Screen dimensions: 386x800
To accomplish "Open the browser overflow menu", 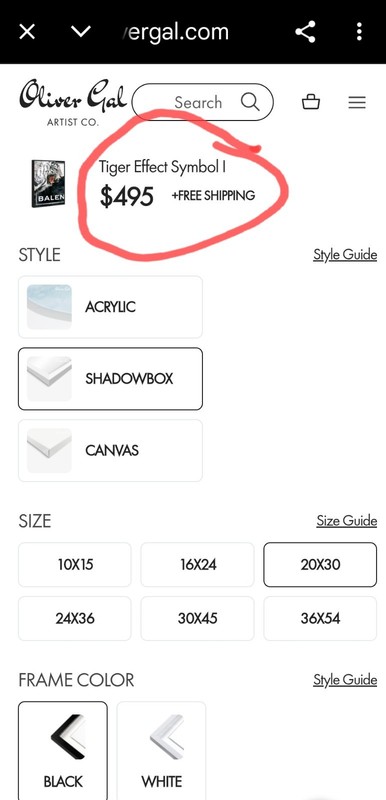I will pos(359,32).
